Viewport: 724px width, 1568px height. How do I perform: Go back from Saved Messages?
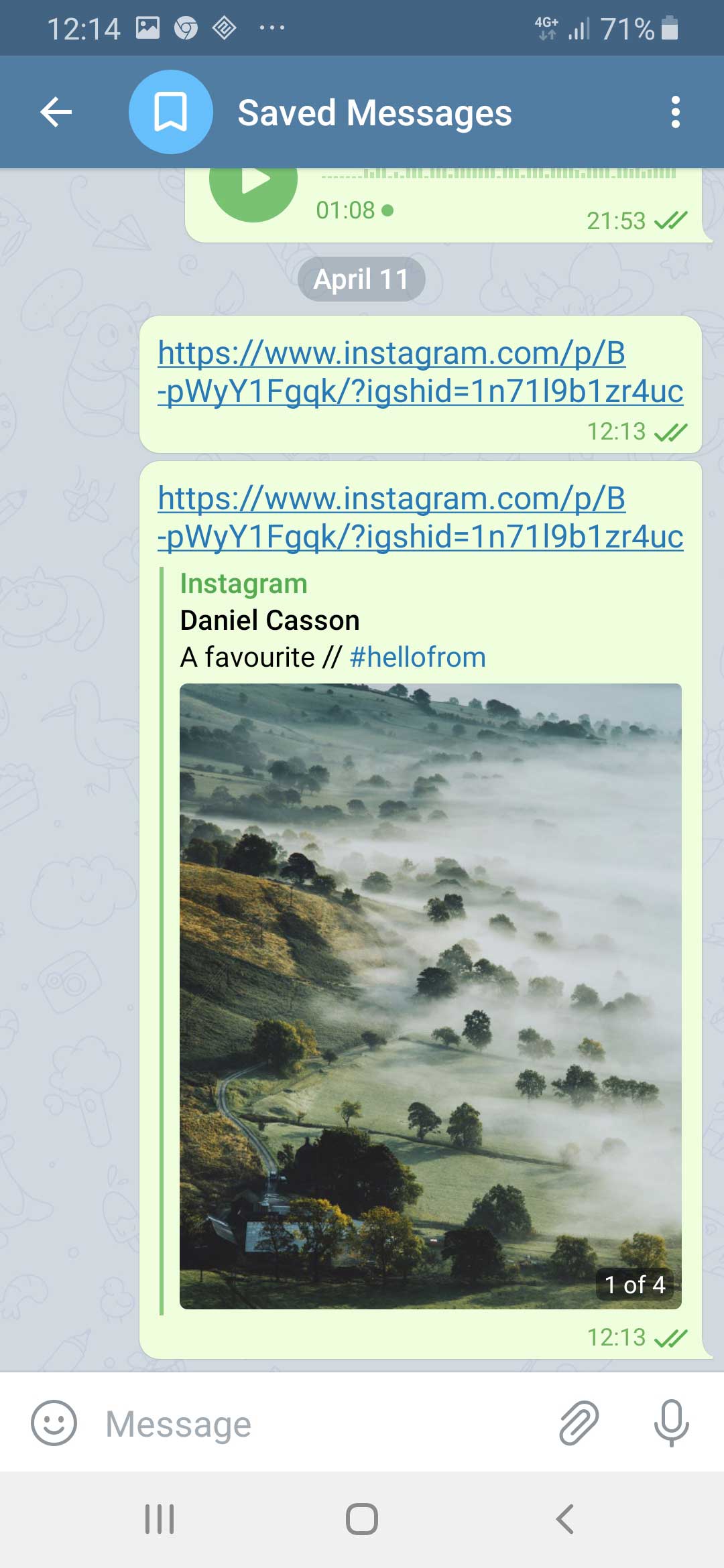click(56, 112)
